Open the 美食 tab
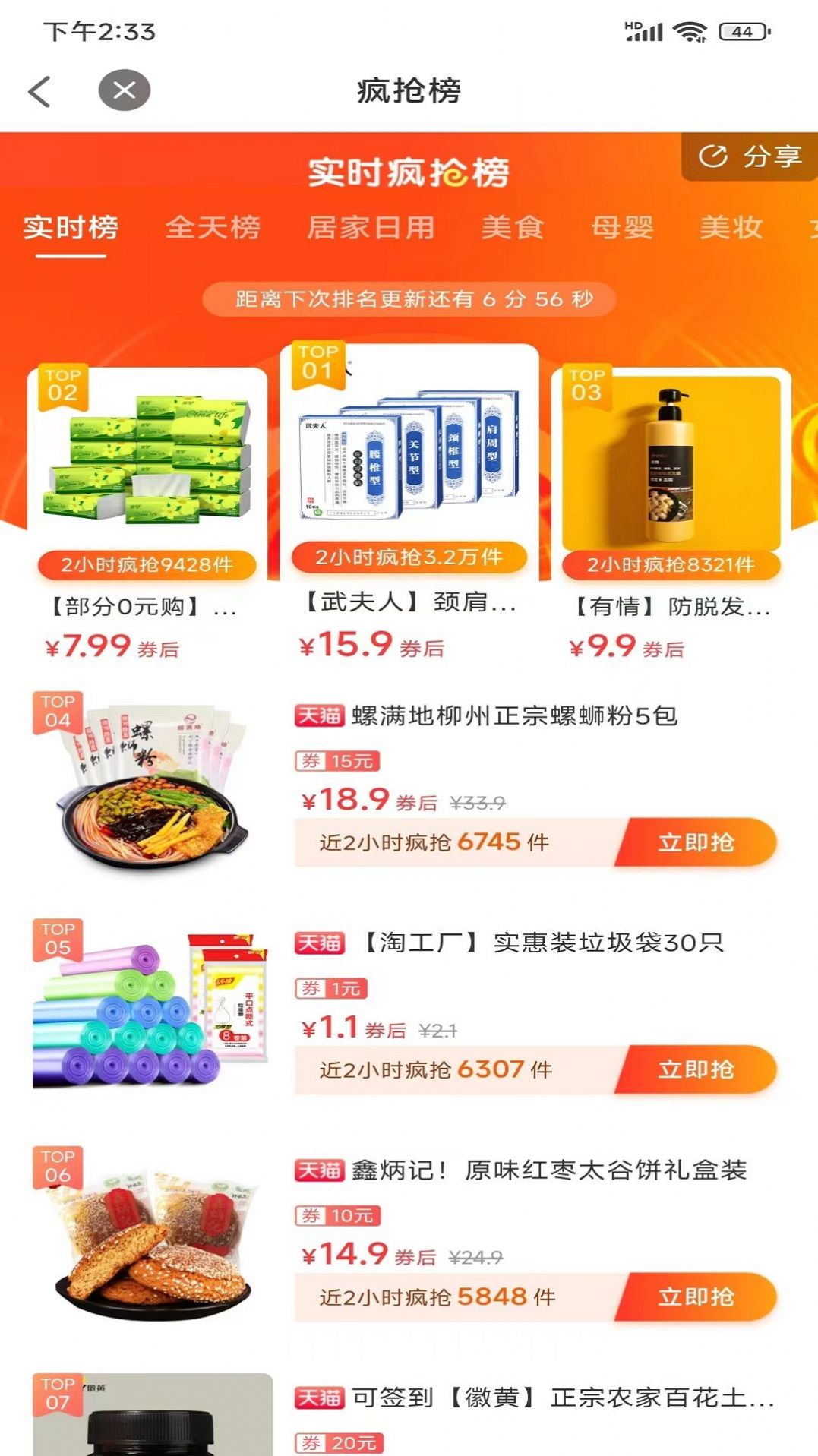The width and height of the screenshot is (818, 1456). click(x=513, y=228)
